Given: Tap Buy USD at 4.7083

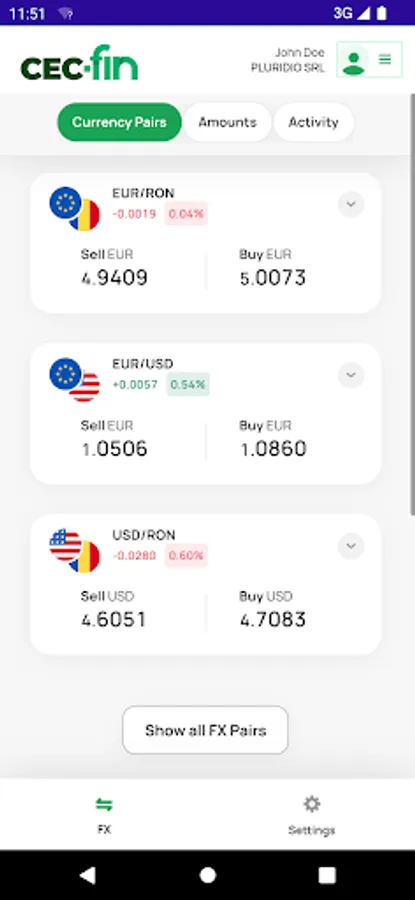Looking at the screenshot, I should click(x=273, y=610).
